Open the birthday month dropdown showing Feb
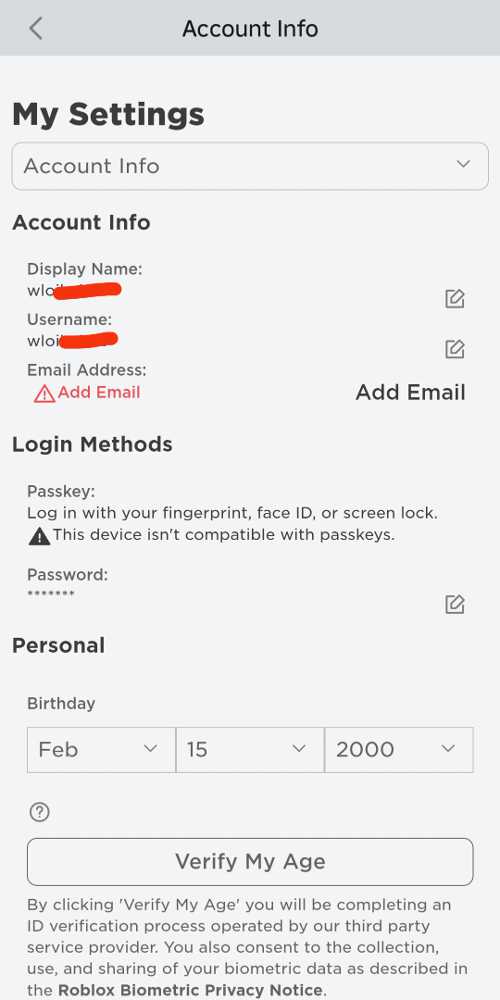Image resolution: width=500 pixels, height=1000 pixels. [x=101, y=749]
